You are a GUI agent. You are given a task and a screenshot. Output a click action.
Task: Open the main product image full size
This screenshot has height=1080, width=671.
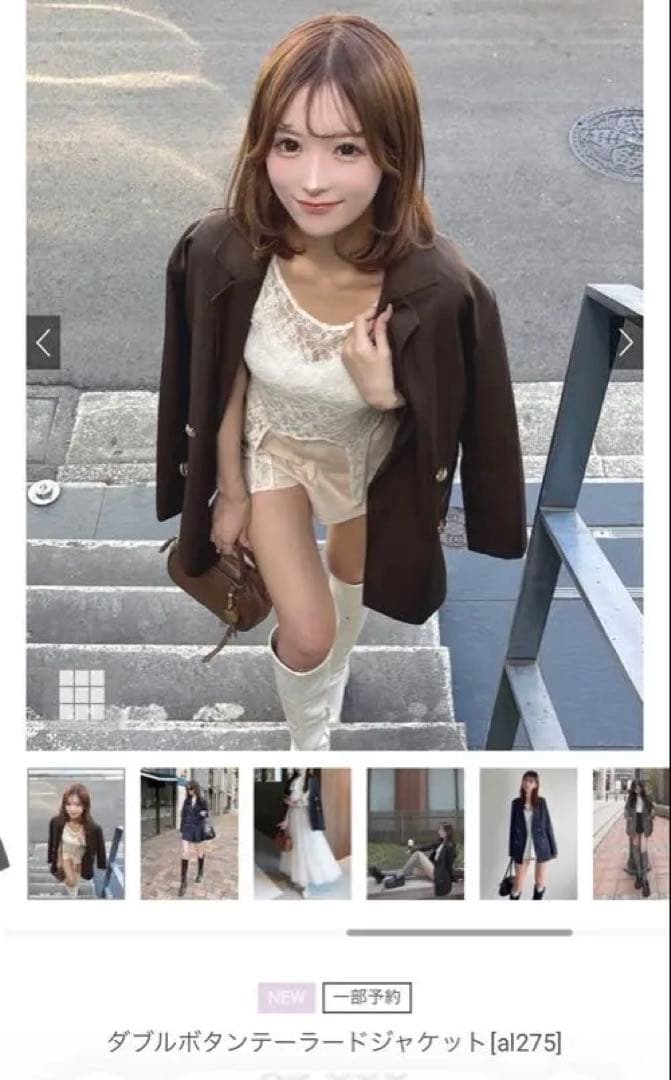coord(335,375)
